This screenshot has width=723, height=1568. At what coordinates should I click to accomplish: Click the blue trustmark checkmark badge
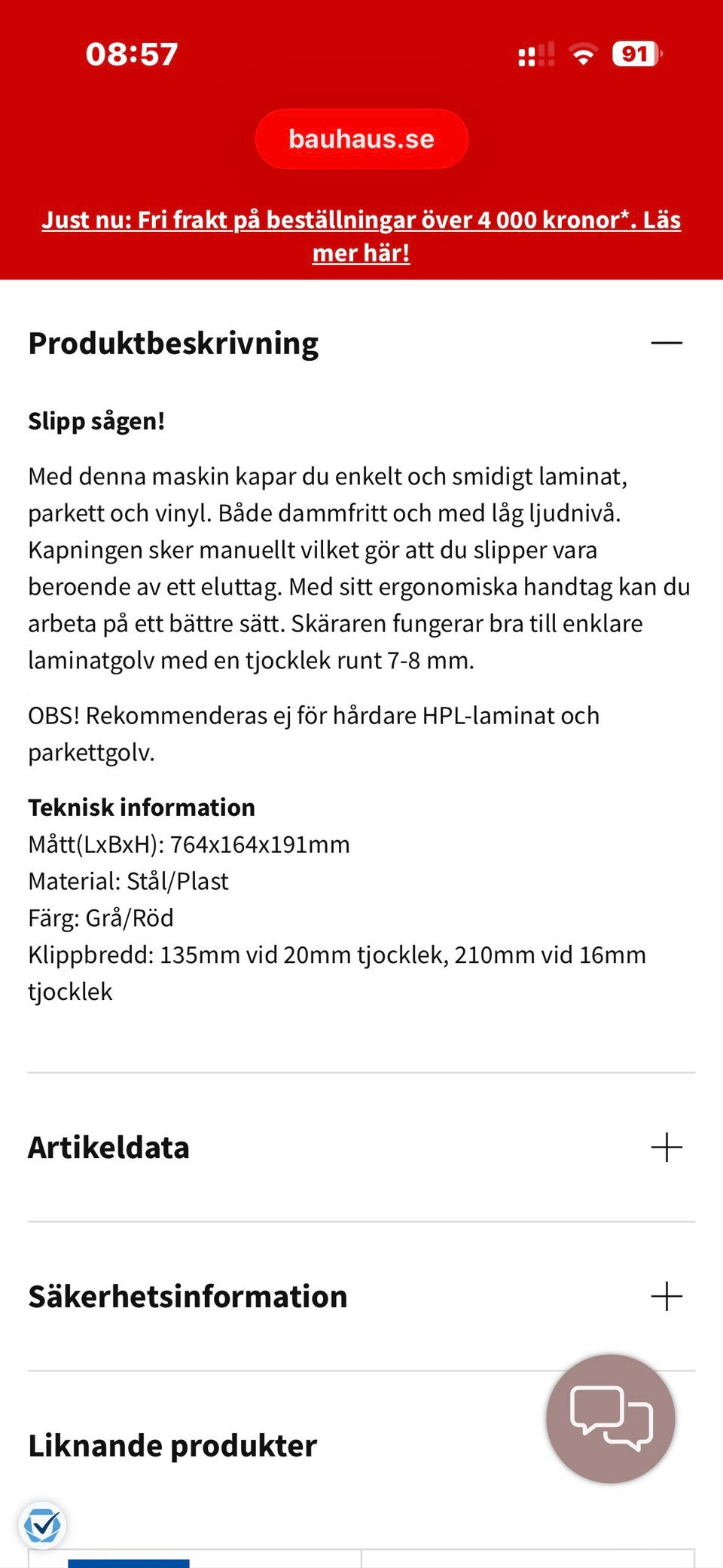(43, 1522)
